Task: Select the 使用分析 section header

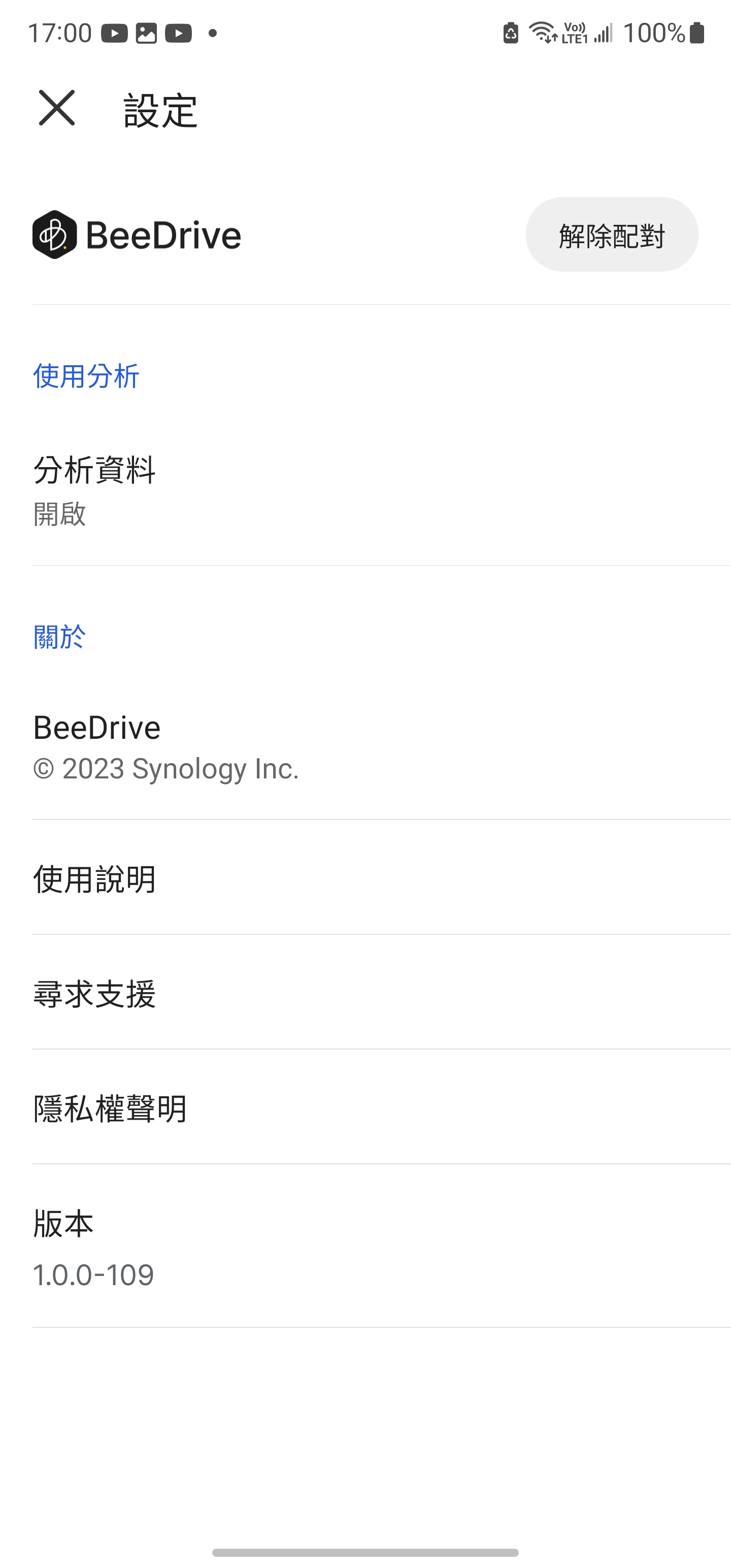Action: 85,376
